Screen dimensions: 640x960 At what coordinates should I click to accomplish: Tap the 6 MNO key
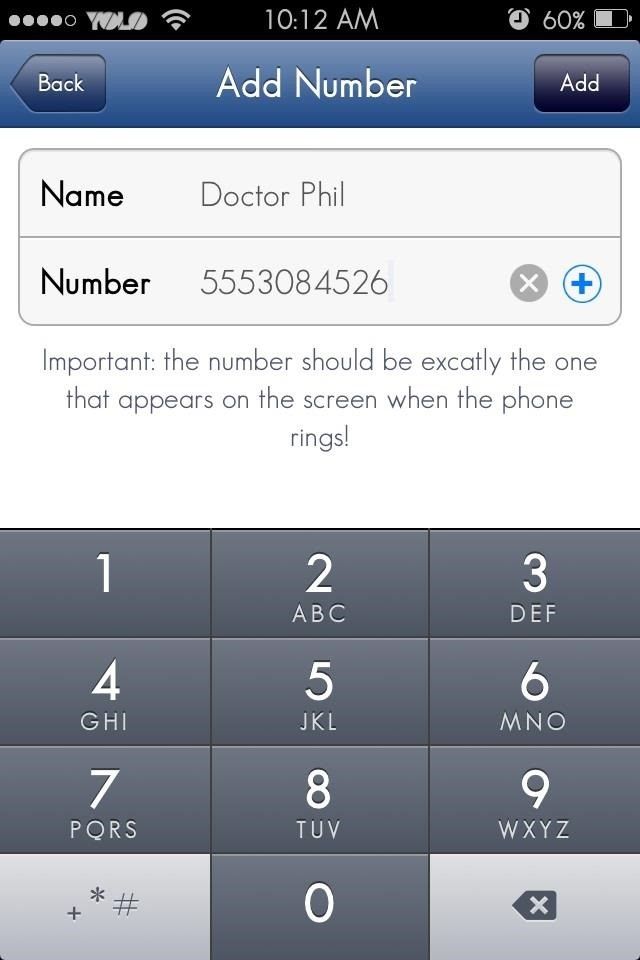(x=534, y=693)
